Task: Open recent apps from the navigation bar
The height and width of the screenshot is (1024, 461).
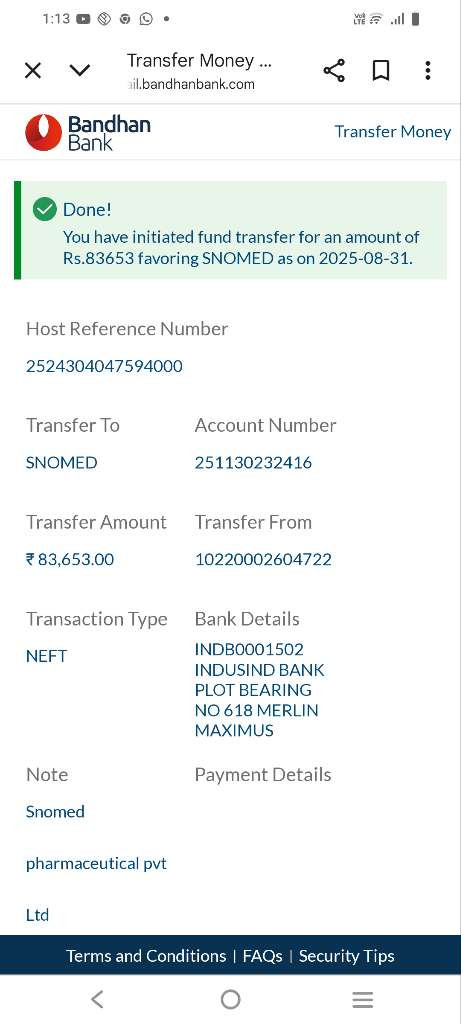Action: pyautogui.click(x=362, y=999)
